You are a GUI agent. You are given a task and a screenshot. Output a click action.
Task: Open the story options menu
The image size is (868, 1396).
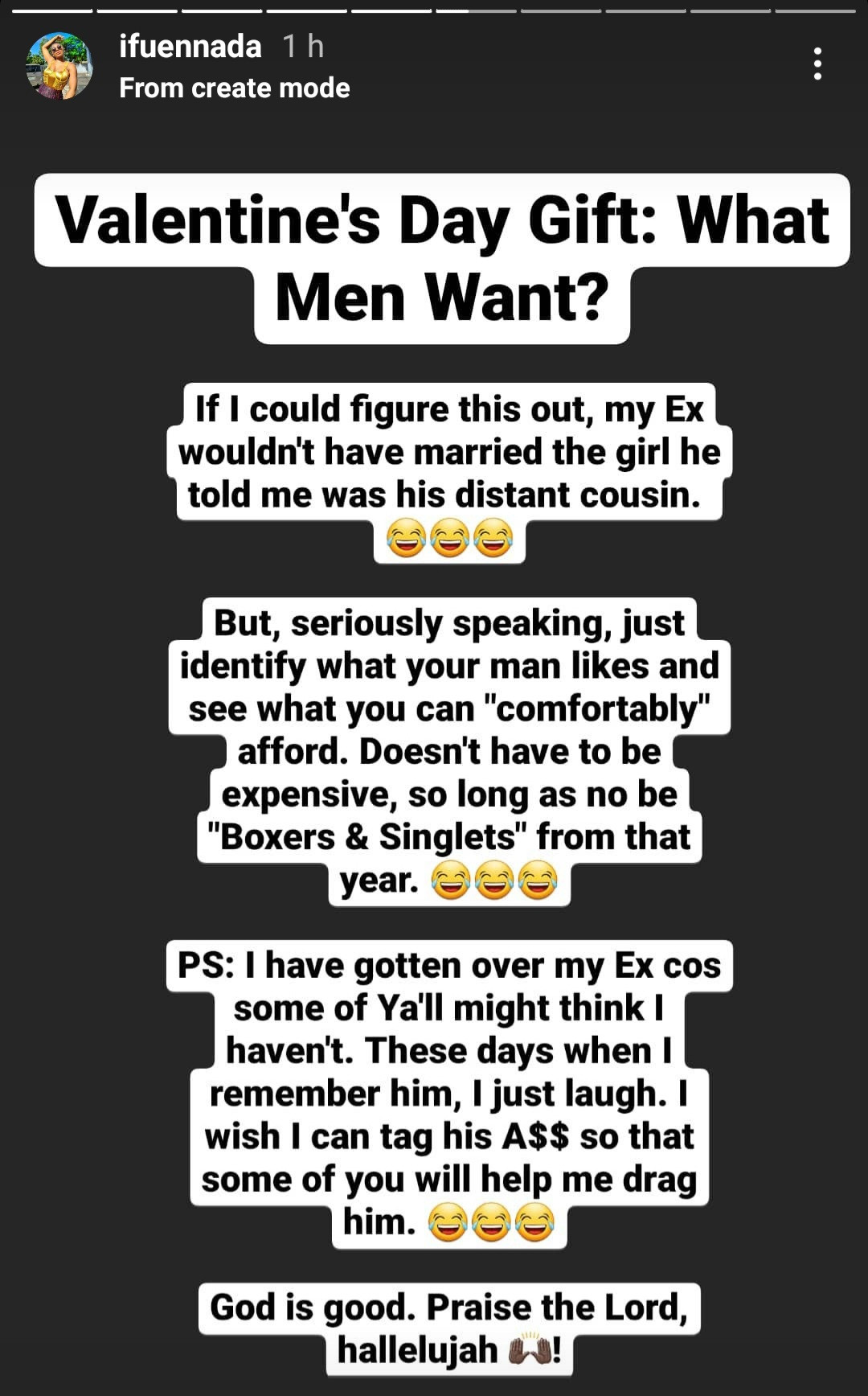click(817, 64)
